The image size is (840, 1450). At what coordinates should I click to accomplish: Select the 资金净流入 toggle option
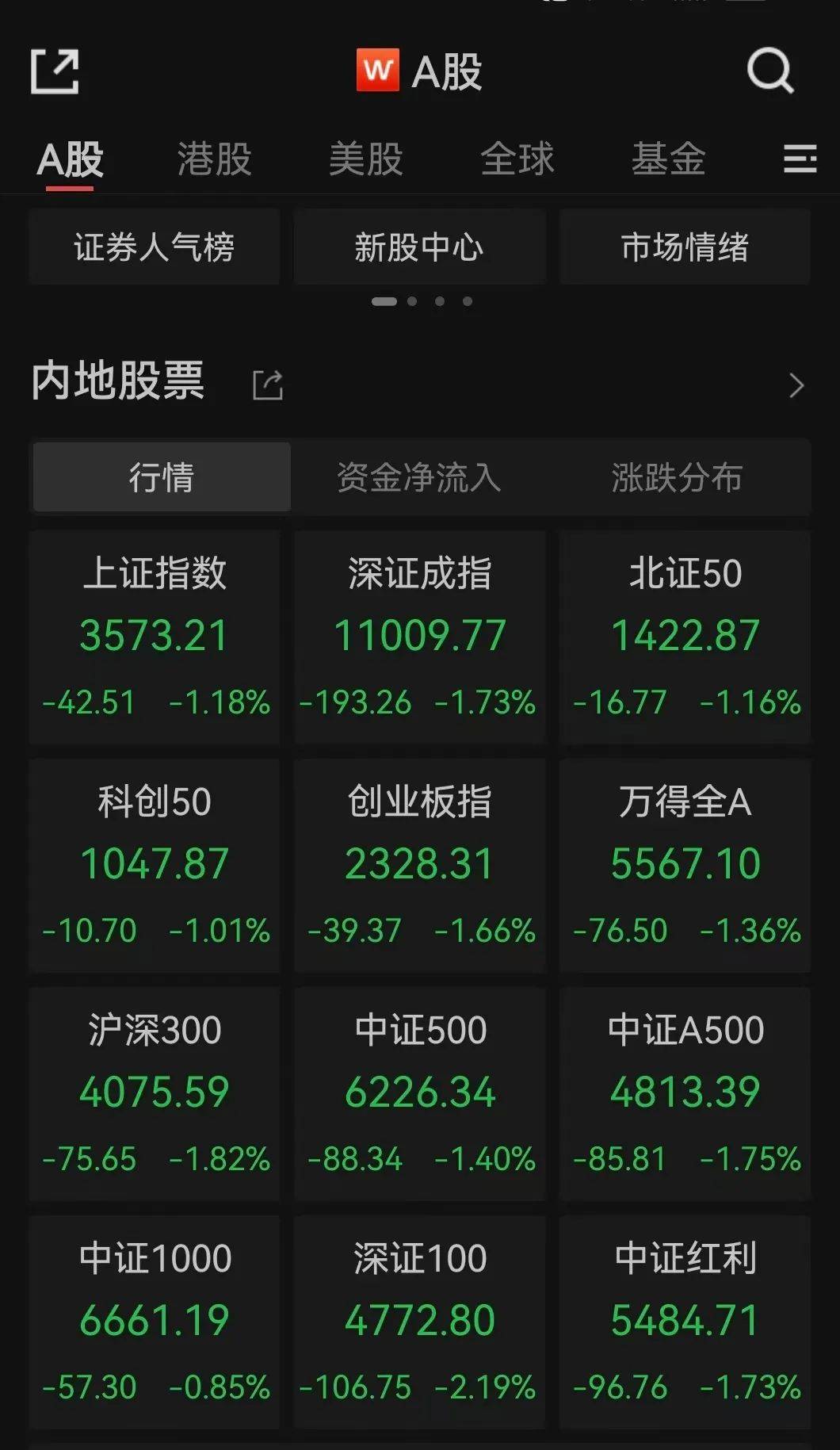point(419,477)
